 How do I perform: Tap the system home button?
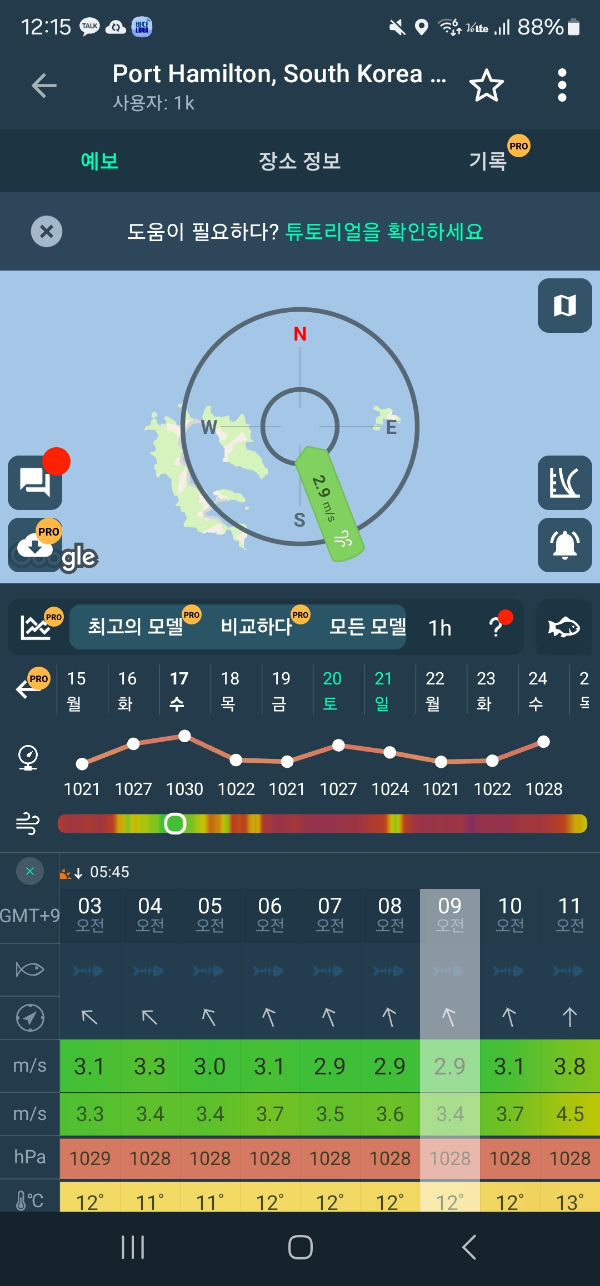(300, 1246)
